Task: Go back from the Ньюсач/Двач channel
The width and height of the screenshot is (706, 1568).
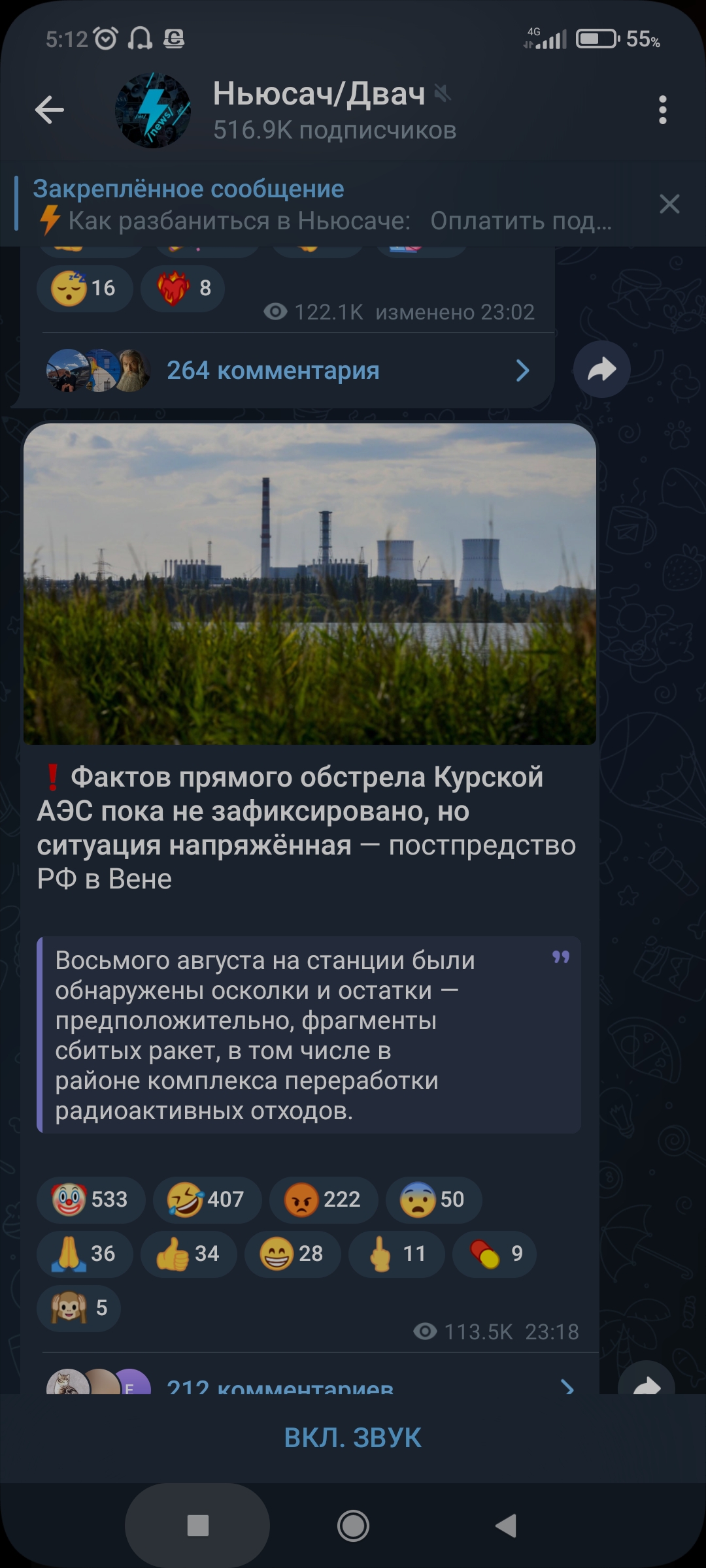Action: point(50,109)
